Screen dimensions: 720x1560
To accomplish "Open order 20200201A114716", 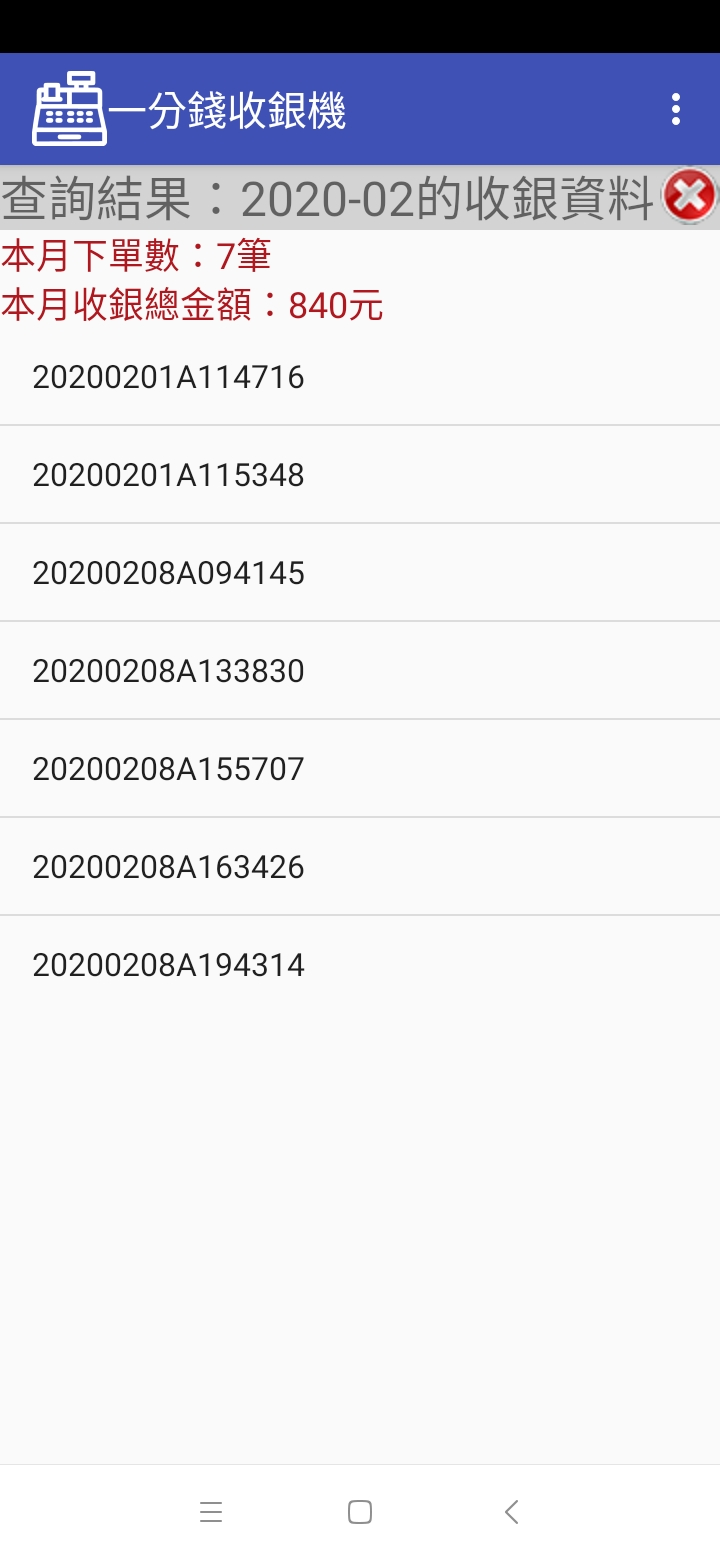I will (x=360, y=377).
